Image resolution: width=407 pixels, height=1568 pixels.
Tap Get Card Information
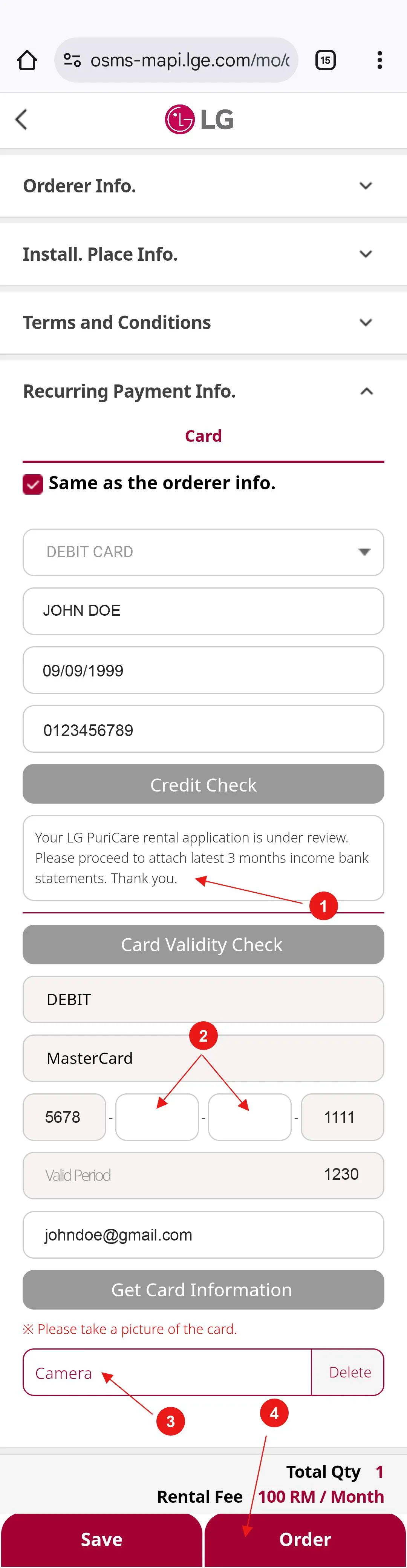pos(203,1289)
